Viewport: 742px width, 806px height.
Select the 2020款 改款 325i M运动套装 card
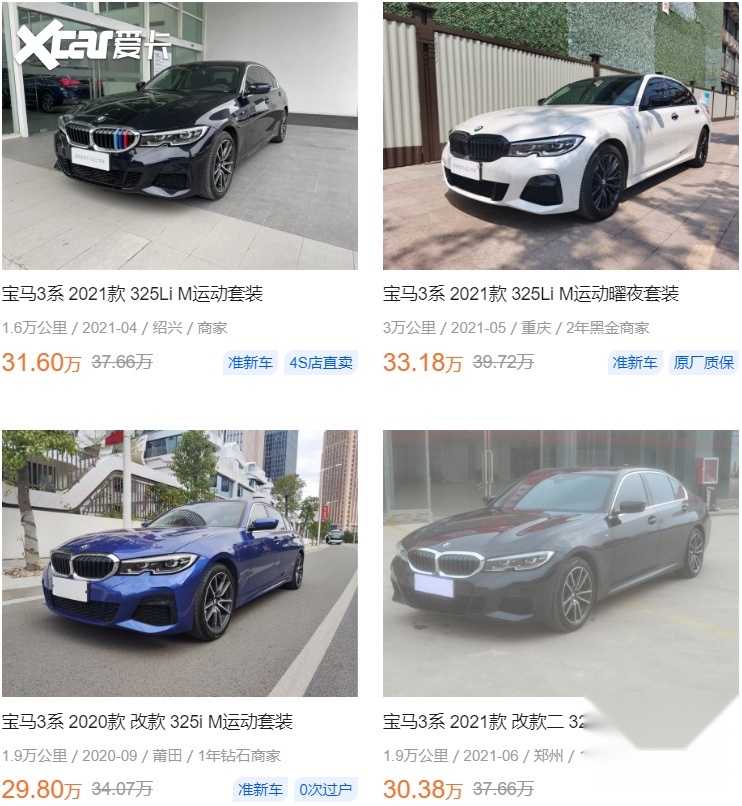147,722
